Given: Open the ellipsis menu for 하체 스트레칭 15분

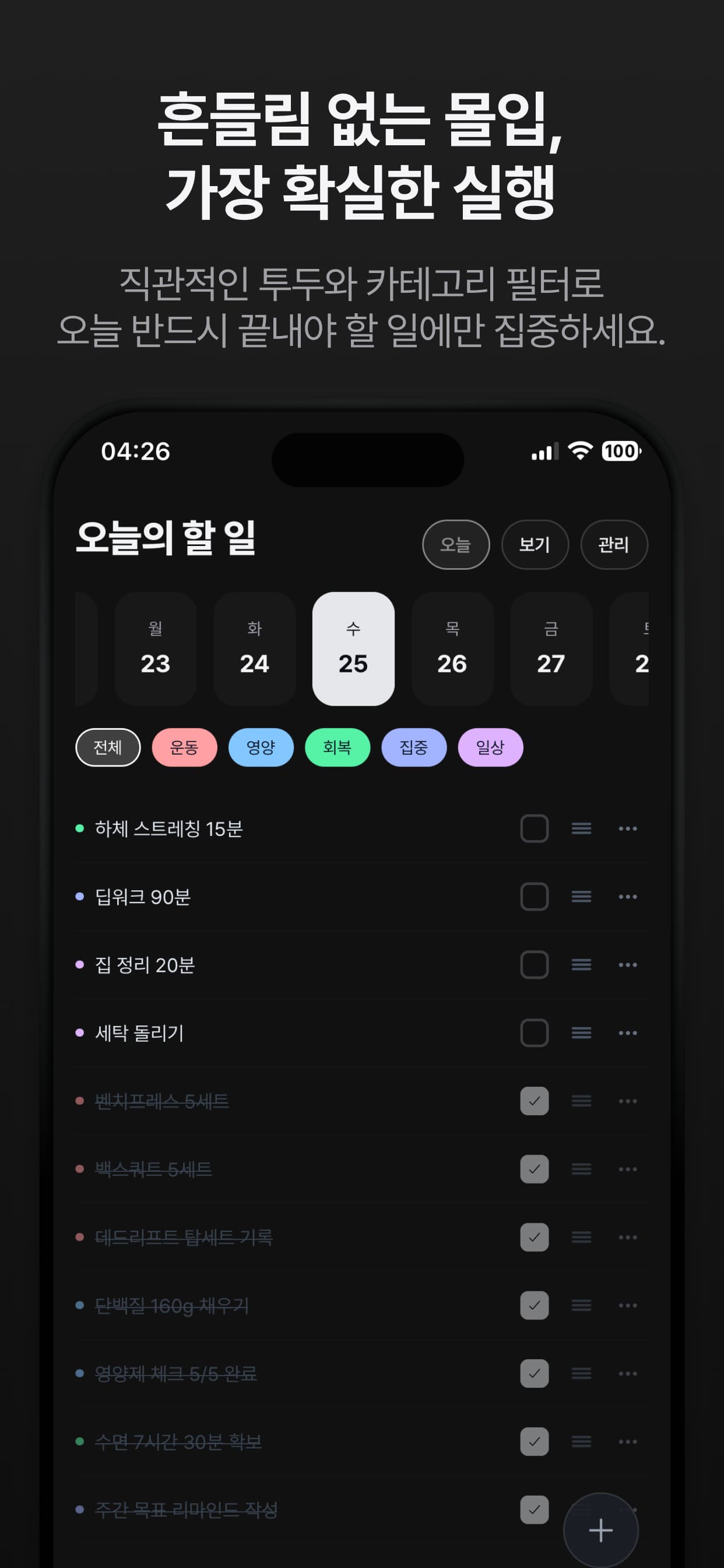Looking at the screenshot, I should 627,828.
